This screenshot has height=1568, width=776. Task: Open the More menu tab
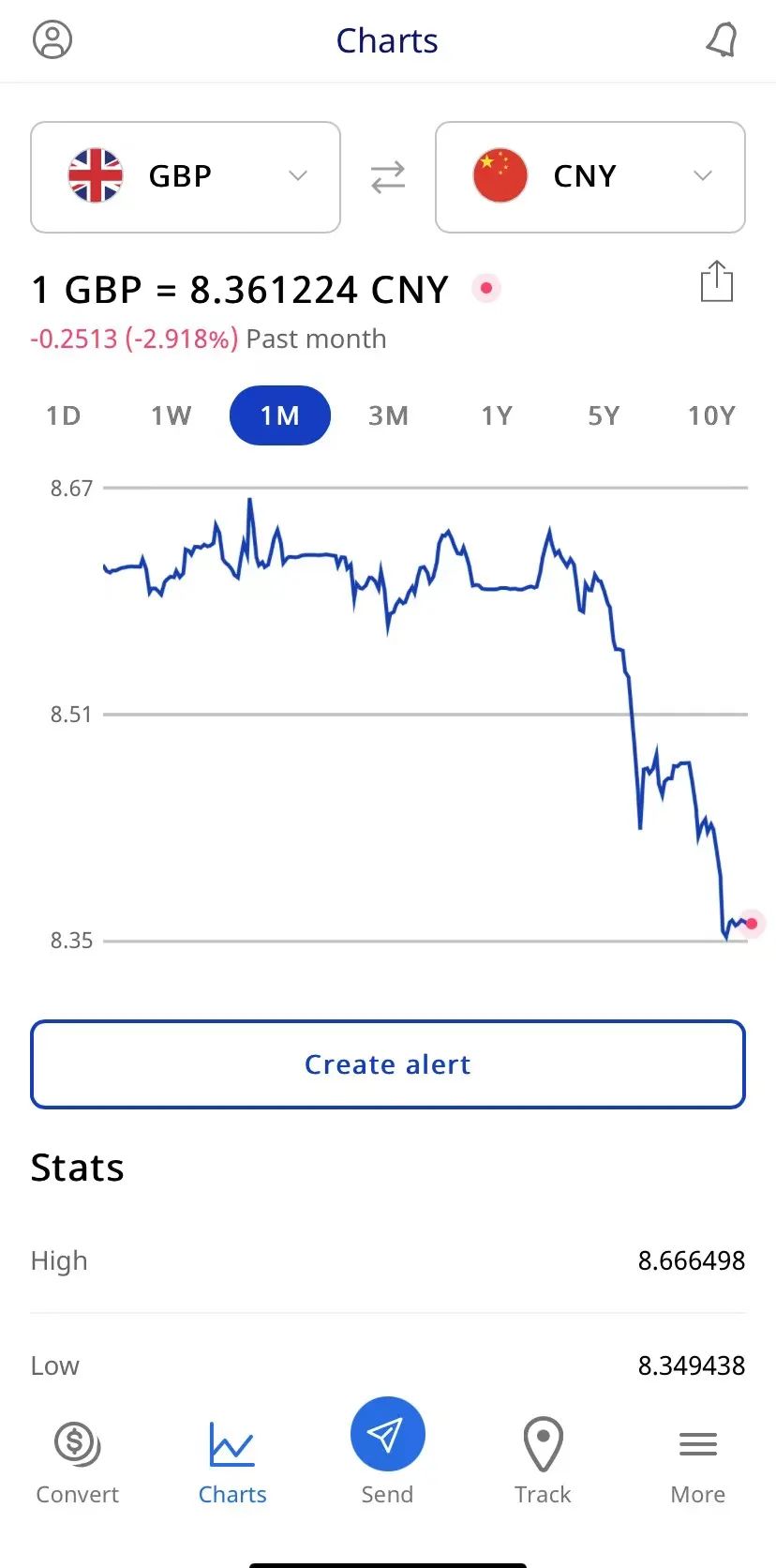(x=698, y=1461)
